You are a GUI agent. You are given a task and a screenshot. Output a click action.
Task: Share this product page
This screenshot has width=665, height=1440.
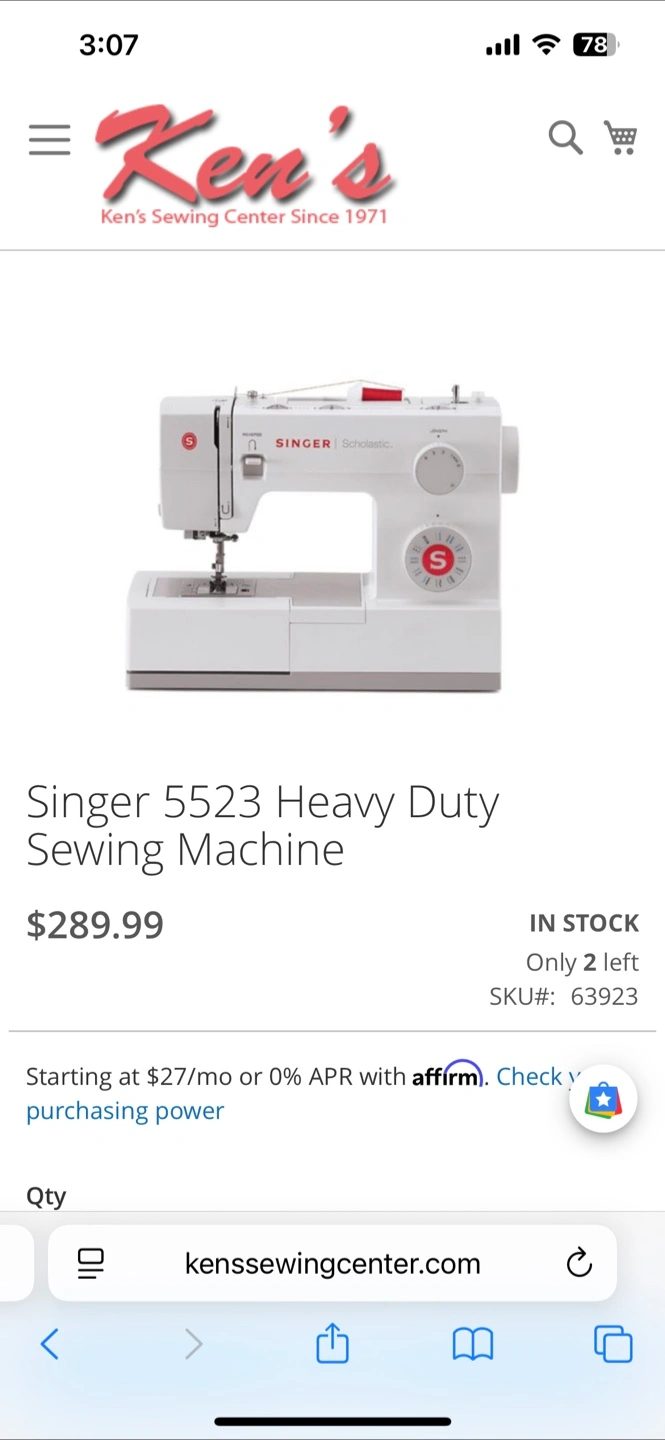(x=332, y=1344)
